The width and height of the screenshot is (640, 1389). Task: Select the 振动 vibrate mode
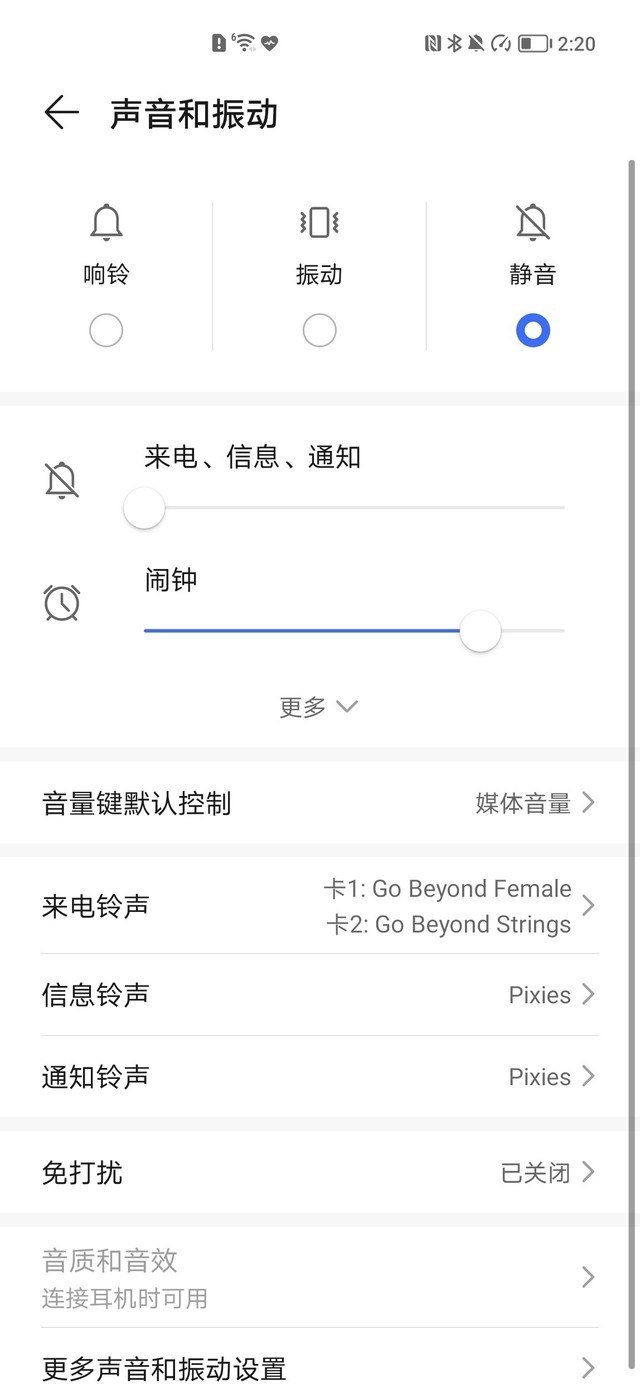[x=319, y=330]
